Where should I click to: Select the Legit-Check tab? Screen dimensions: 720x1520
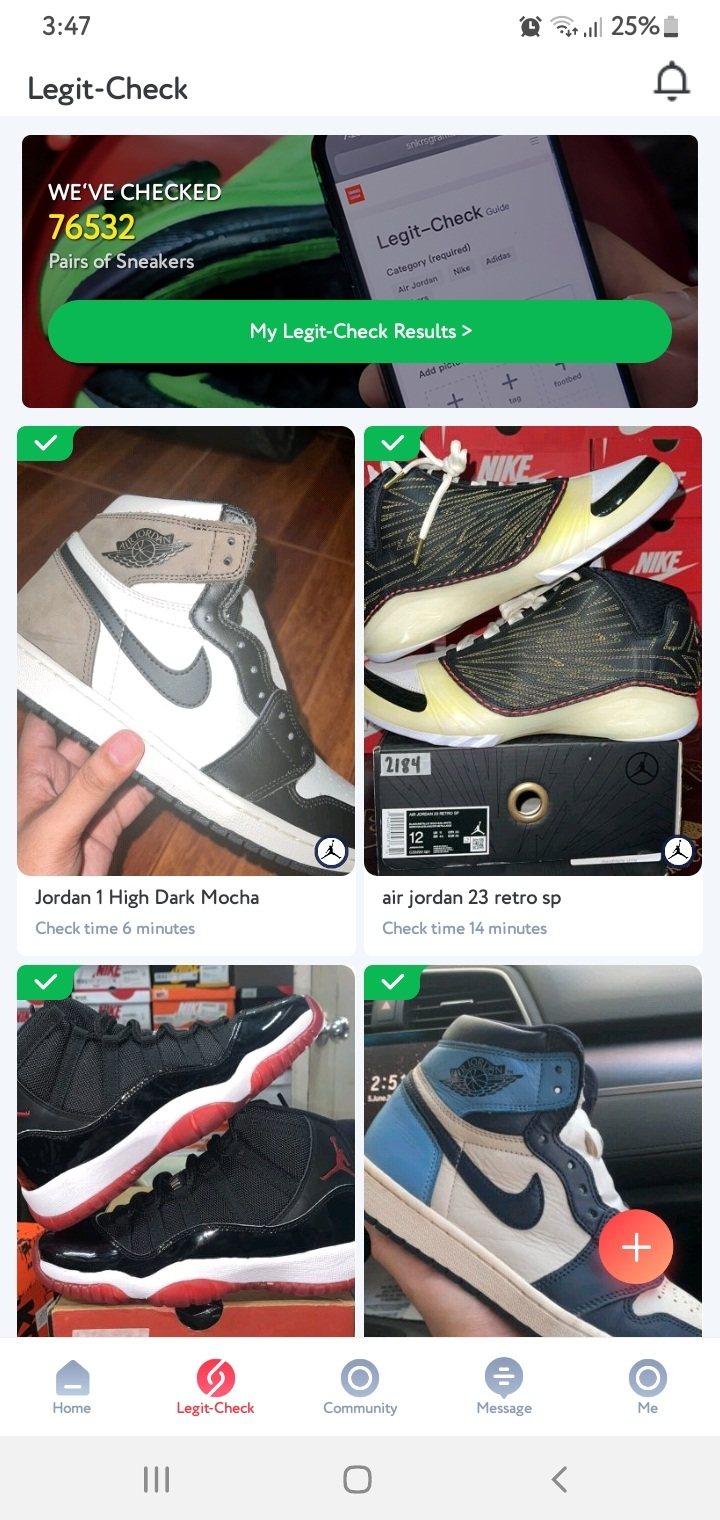[215, 1387]
